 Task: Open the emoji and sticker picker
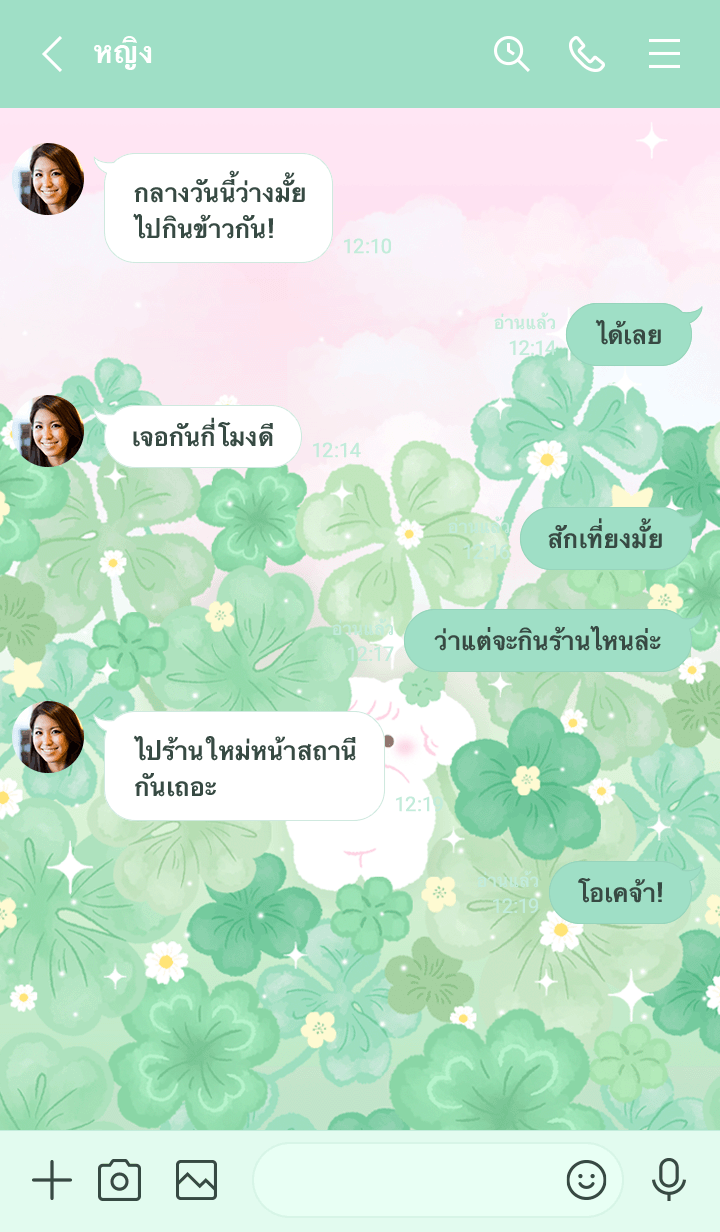point(586,1181)
